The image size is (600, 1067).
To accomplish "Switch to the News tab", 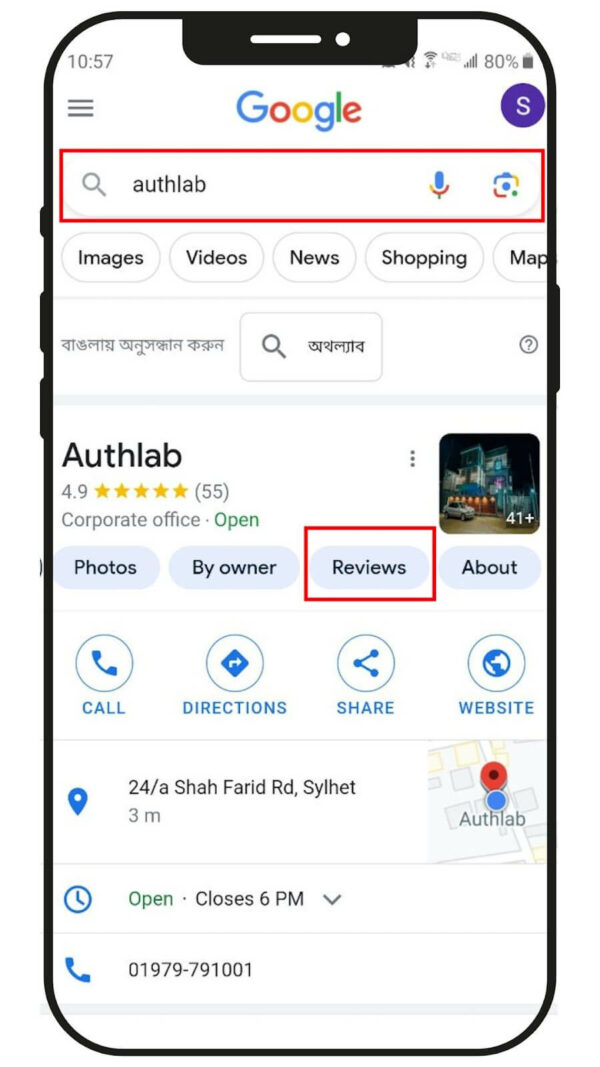I will coord(314,258).
